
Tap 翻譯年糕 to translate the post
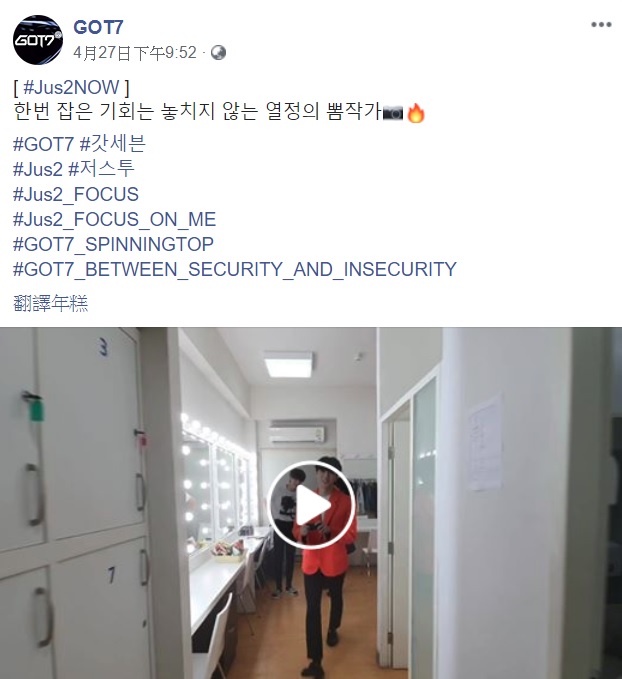coord(51,303)
